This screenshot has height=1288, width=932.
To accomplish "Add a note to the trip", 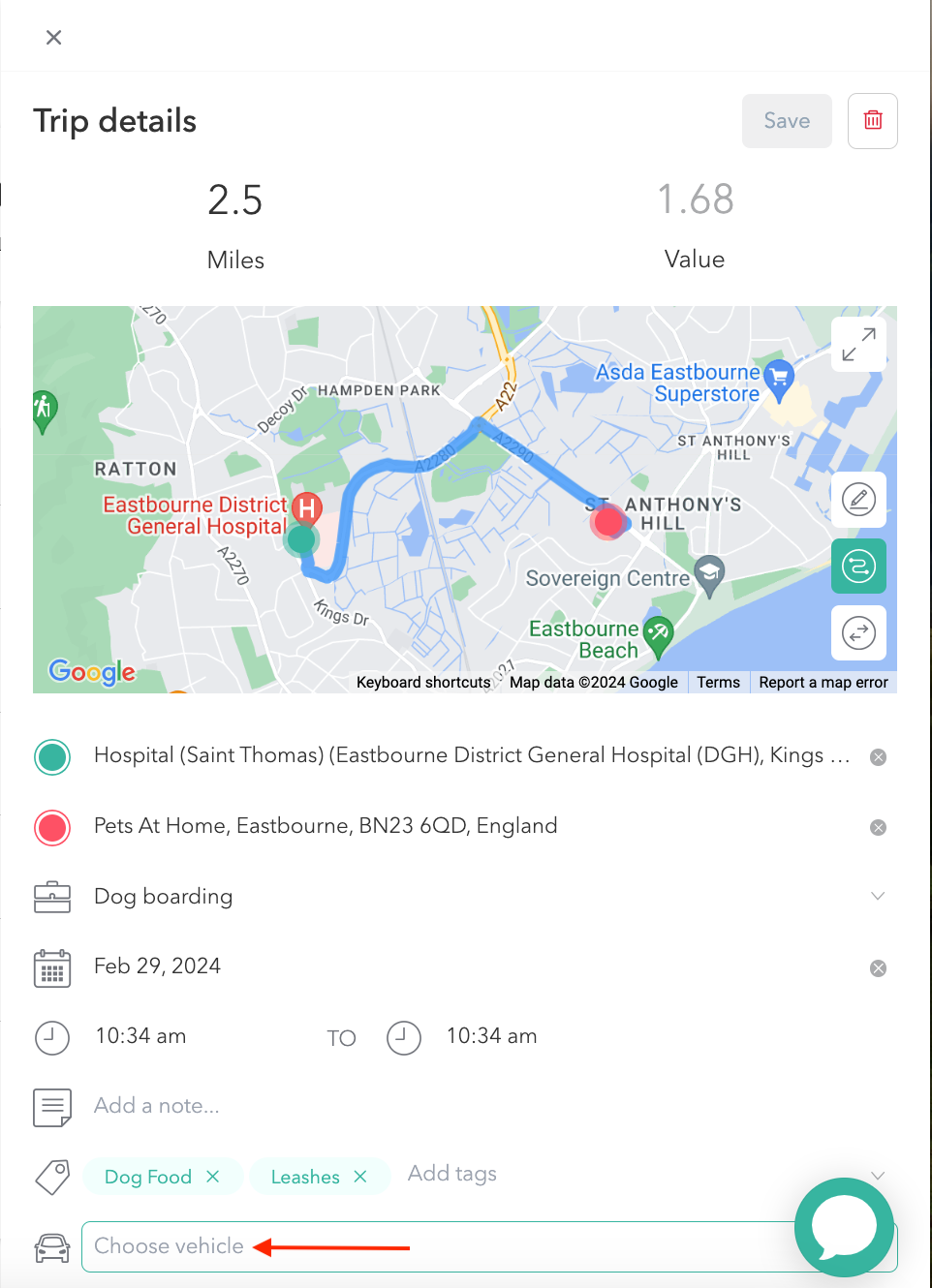I will pos(157,1106).
